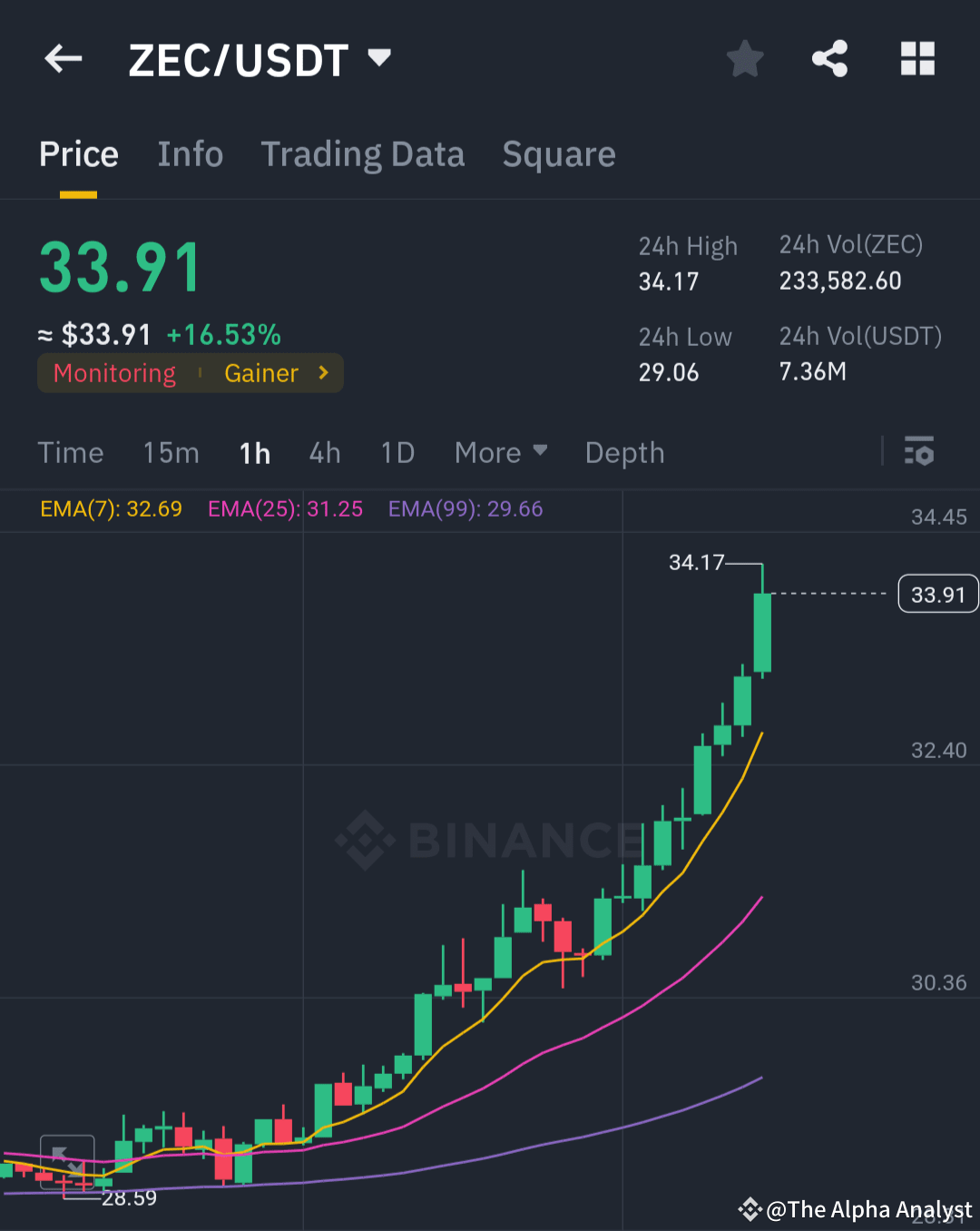Image resolution: width=980 pixels, height=1231 pixels.
Task: Open the ZEC/USDT pair dropdown
Action: (378, 56)
